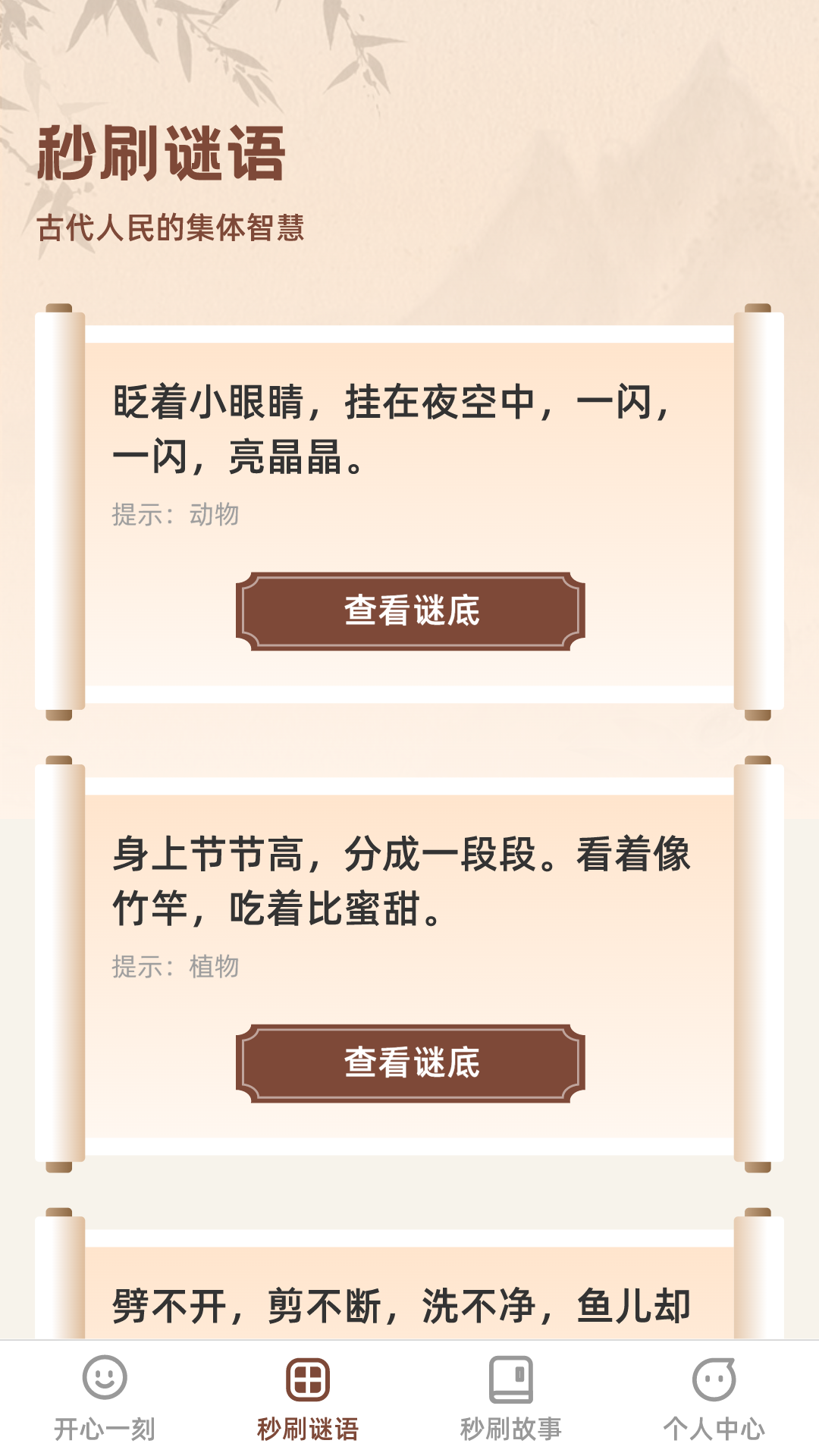Reveal the answer to the 眨着小眼睛 riddle
This screenshot has height=1456, width=819.
point(410,610)
